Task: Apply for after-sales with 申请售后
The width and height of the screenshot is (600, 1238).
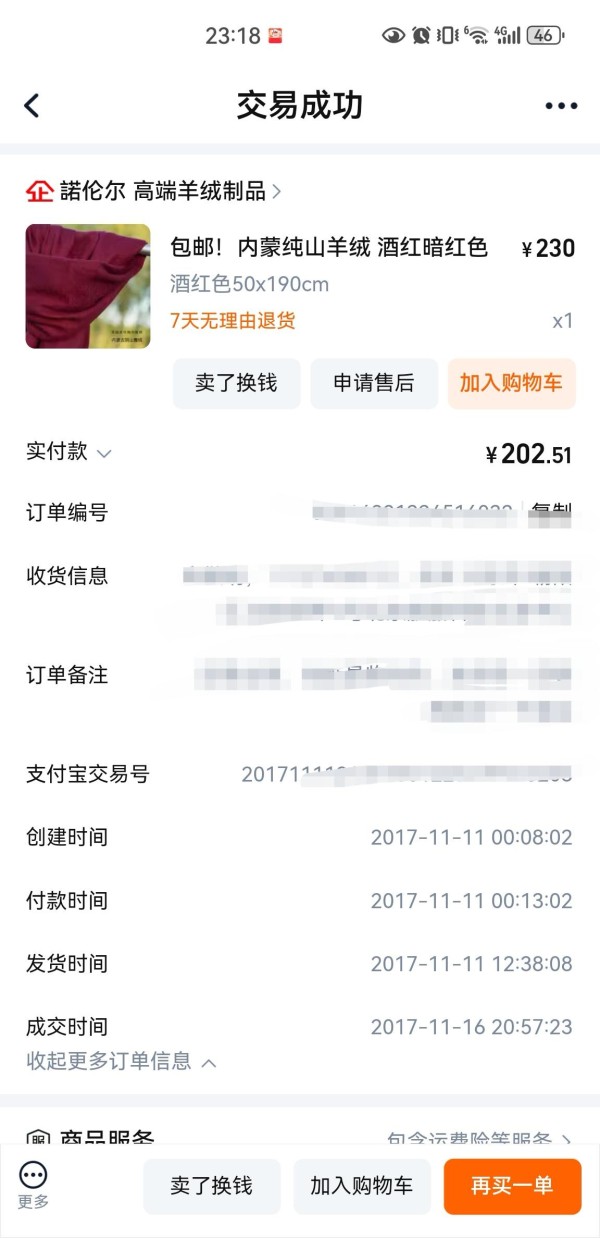Action: [x=374, y=383]
